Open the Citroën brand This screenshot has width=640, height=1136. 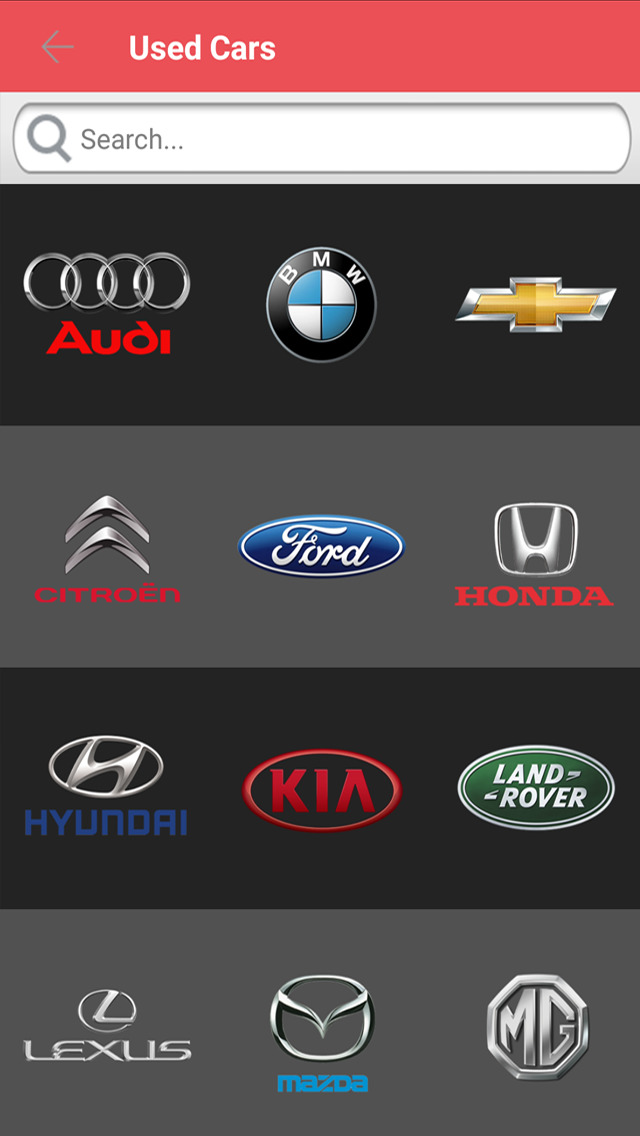107,548
